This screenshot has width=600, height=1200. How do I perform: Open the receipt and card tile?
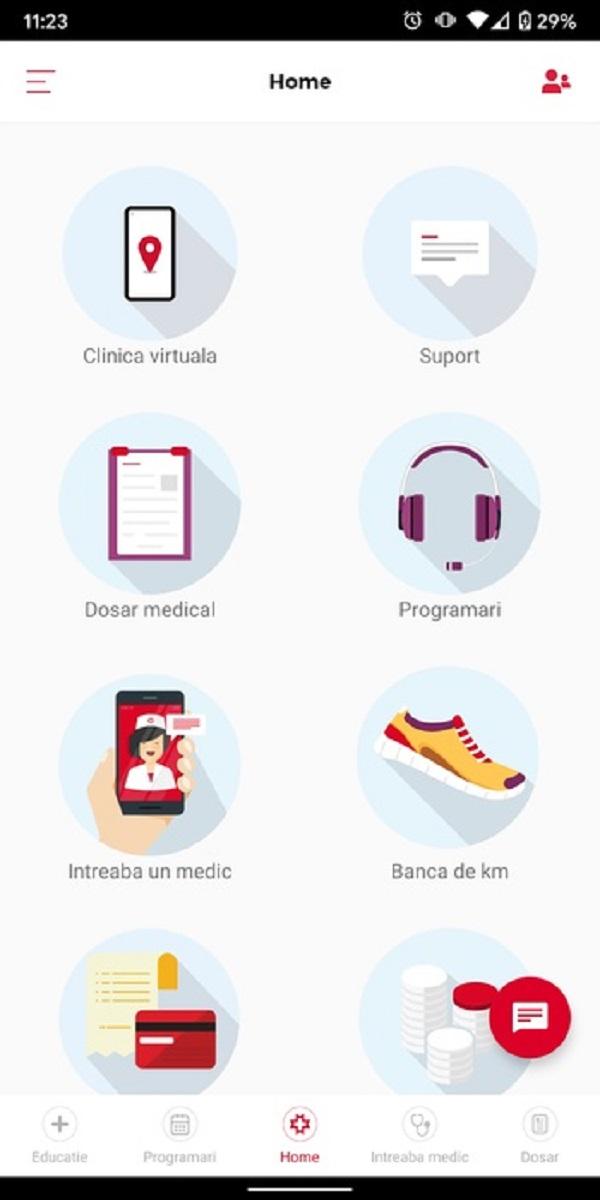click(x=150, y=1010)
